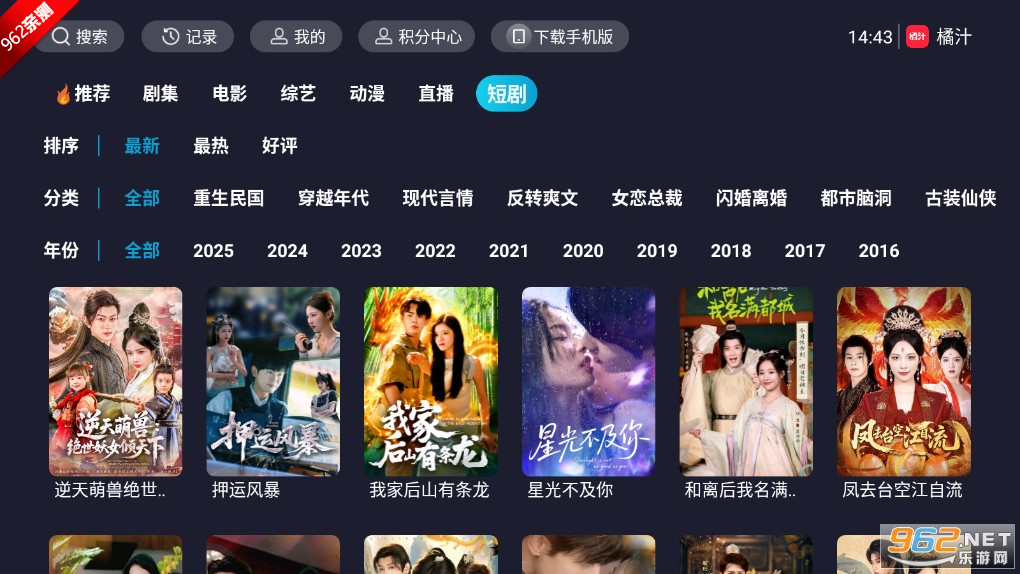Open the 记录 history button

(188, 37)
